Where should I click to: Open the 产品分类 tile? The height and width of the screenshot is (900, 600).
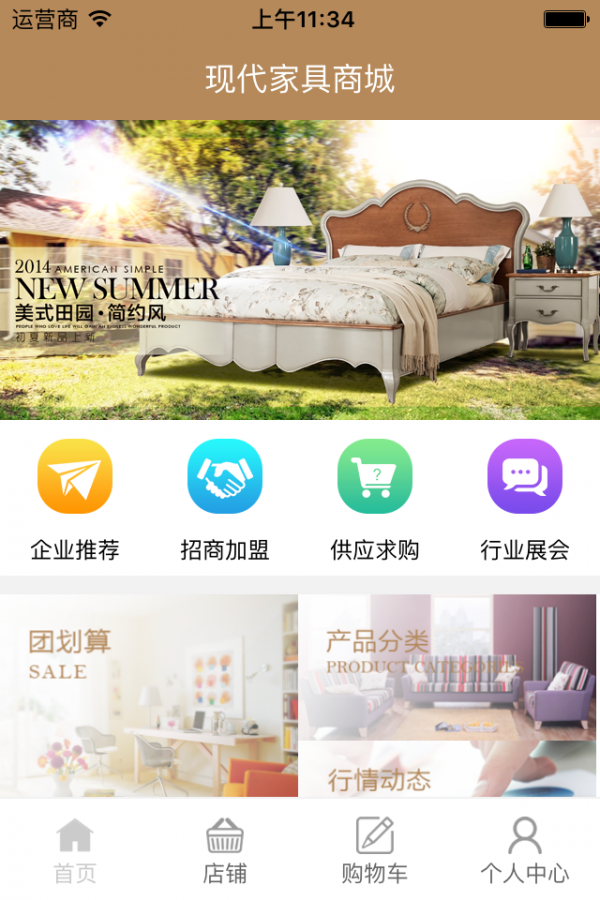click(x=447, y=666)
